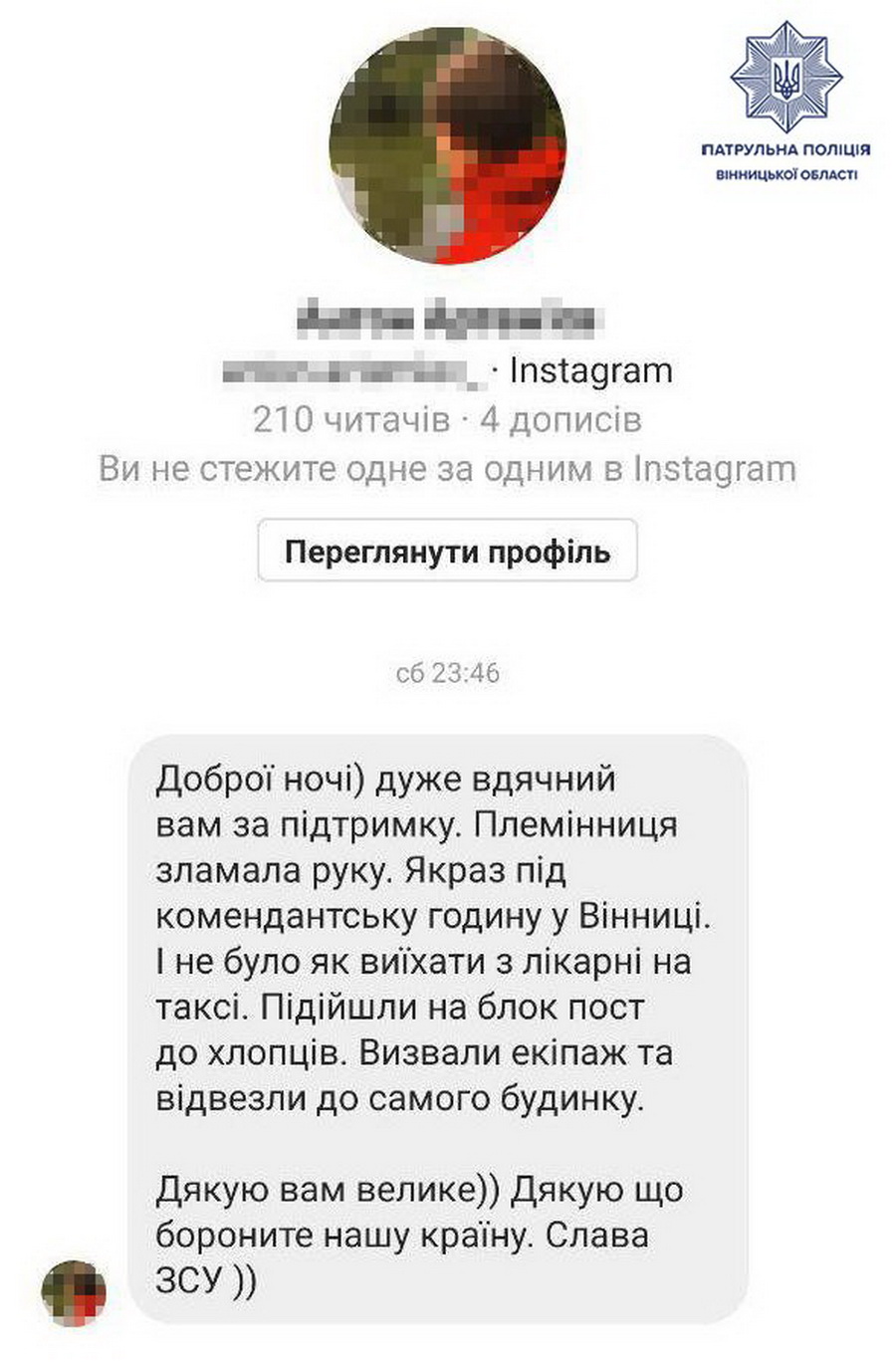Open the "Переглянути профіль" button
Viewport: 896px width, 1362px height.
(447, 551)
